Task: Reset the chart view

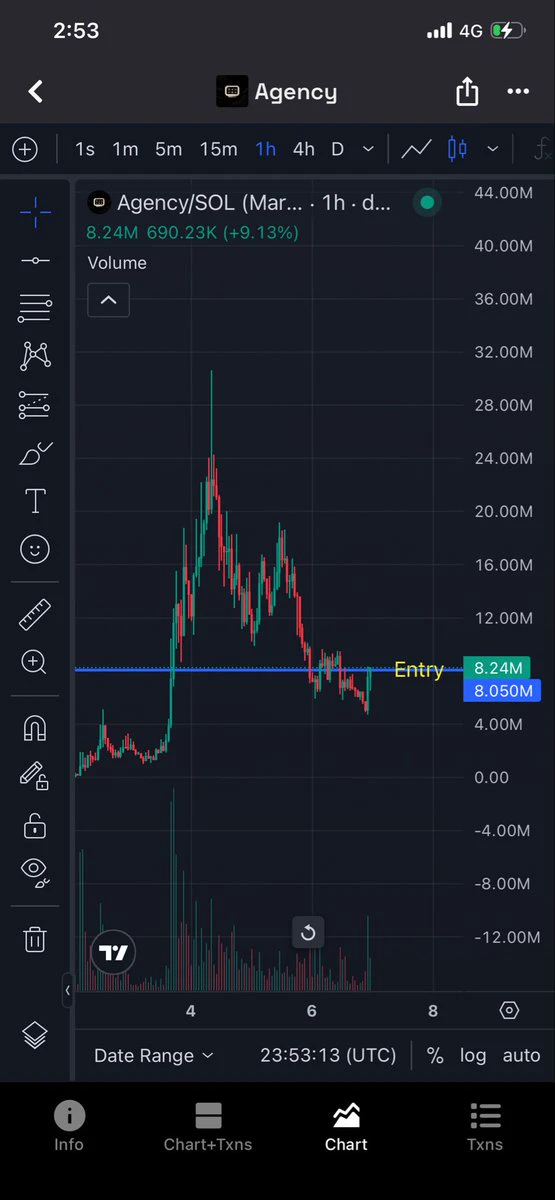Action: tap(308, 933)
